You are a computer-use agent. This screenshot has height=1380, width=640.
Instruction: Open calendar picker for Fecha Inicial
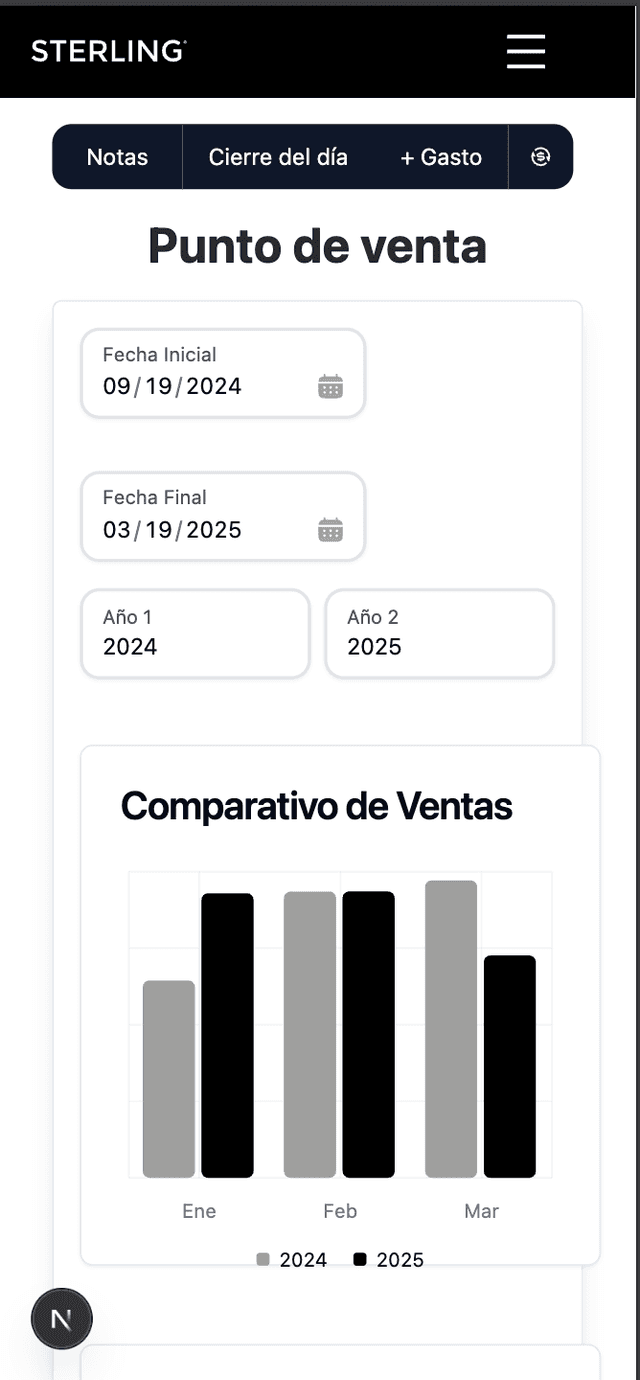coord(330,386)
